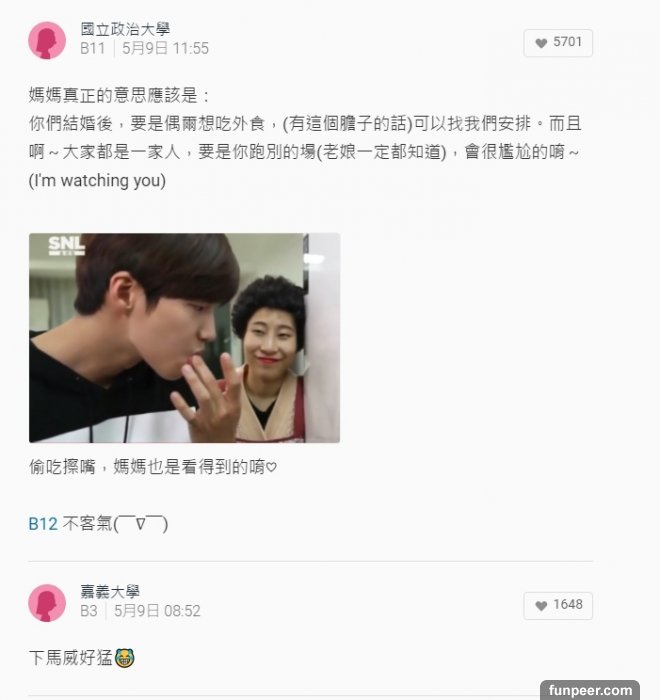View the 國立政治大學 commenter's avatar

pos(47,41)
